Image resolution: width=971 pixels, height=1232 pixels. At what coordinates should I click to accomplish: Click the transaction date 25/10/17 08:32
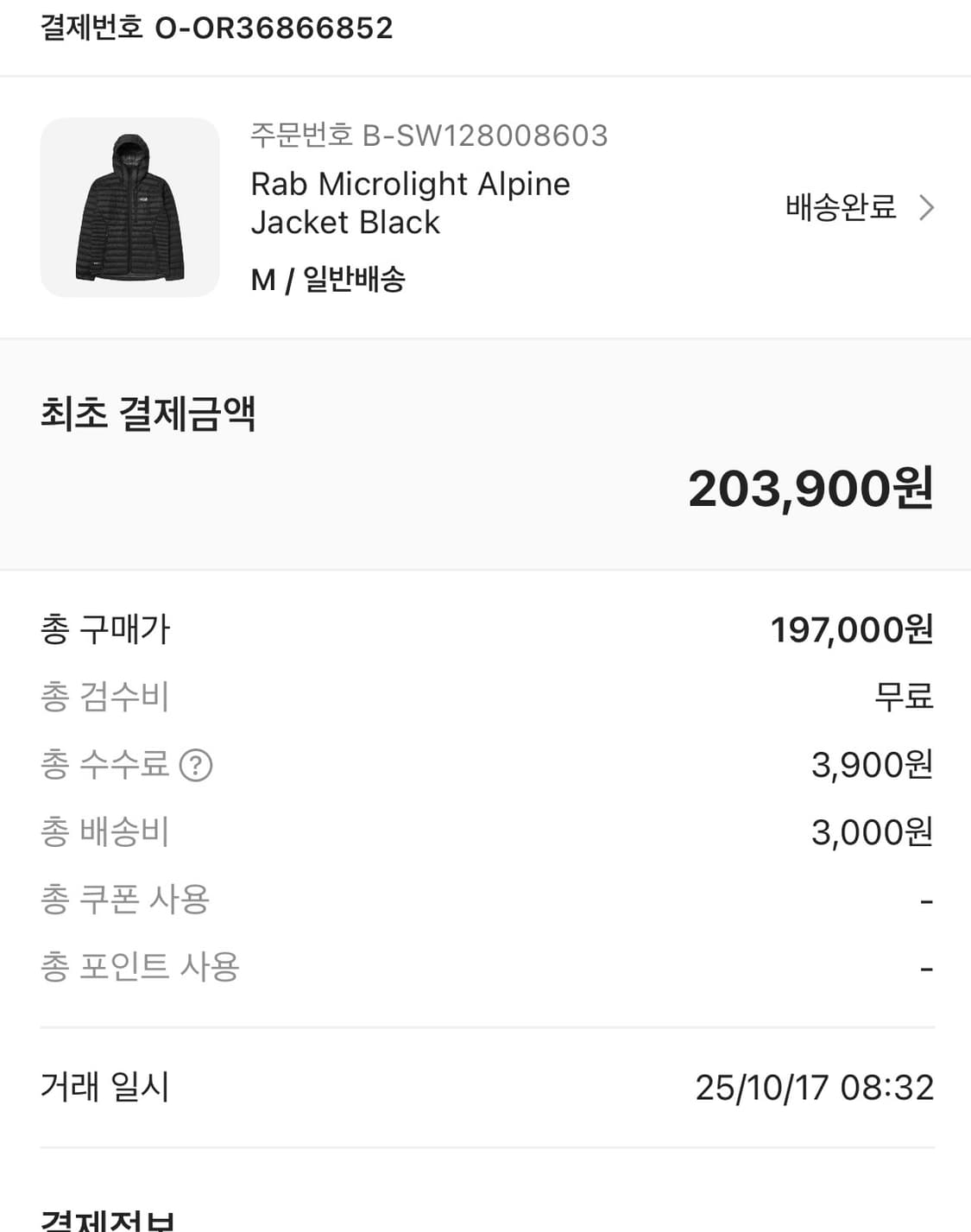click(814, 1088)
